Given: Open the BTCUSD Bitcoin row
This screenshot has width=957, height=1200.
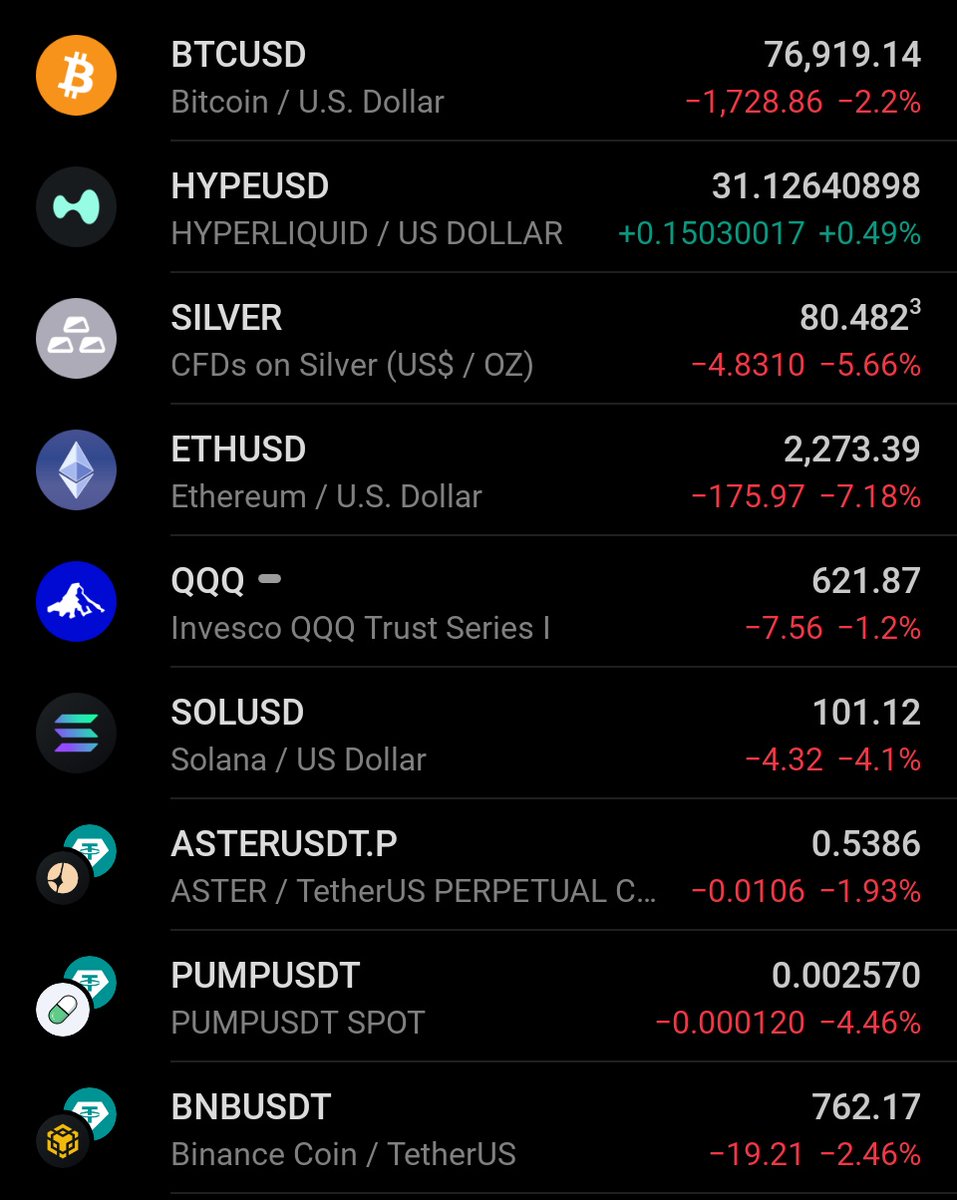Looking at the screenshot, I should click(478, 76).
